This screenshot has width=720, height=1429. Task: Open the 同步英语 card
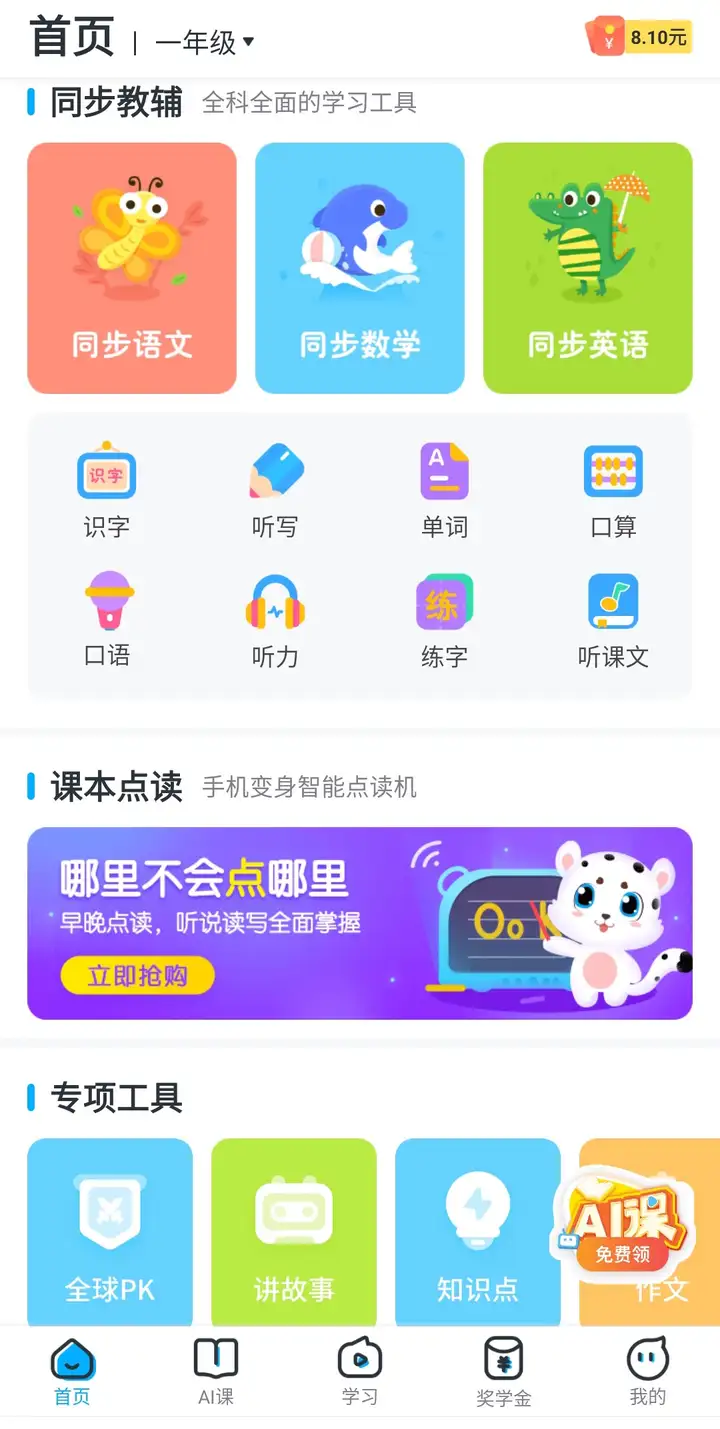(x=588, y=268)
